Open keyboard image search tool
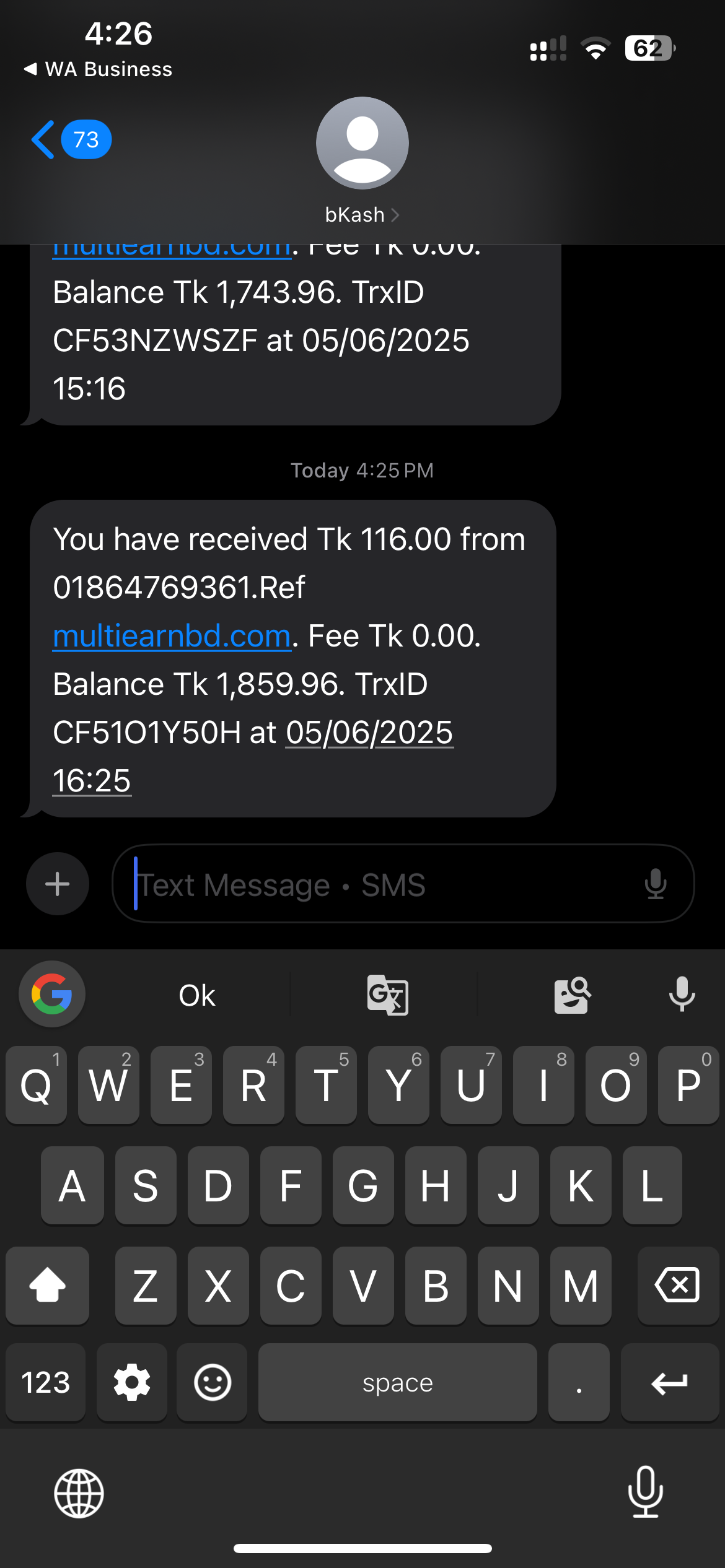The height and width of the screenshot is (1568, 725). click(572, 995)
